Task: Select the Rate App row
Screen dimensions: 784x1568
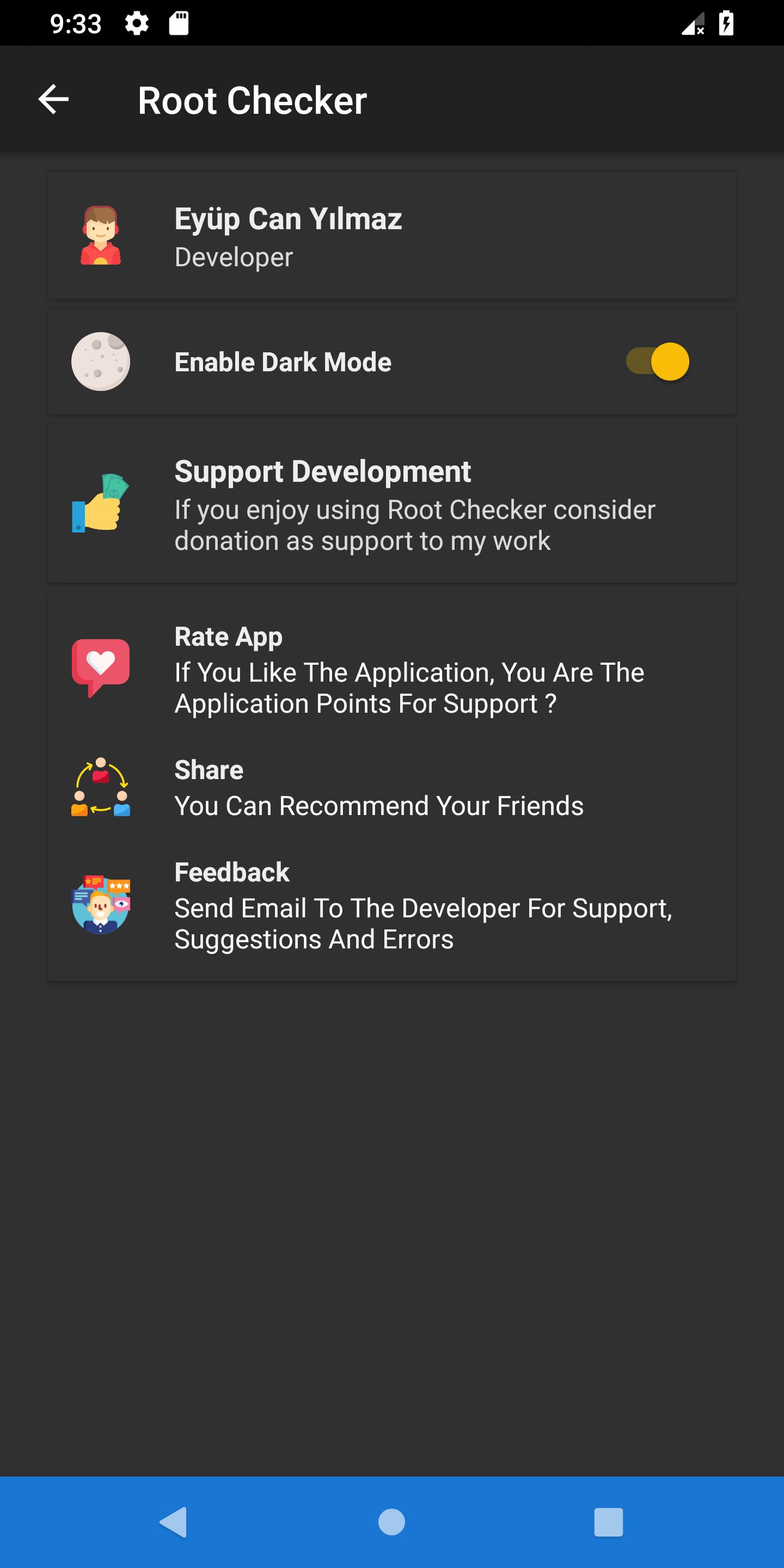Action: (x=392, y=670)
